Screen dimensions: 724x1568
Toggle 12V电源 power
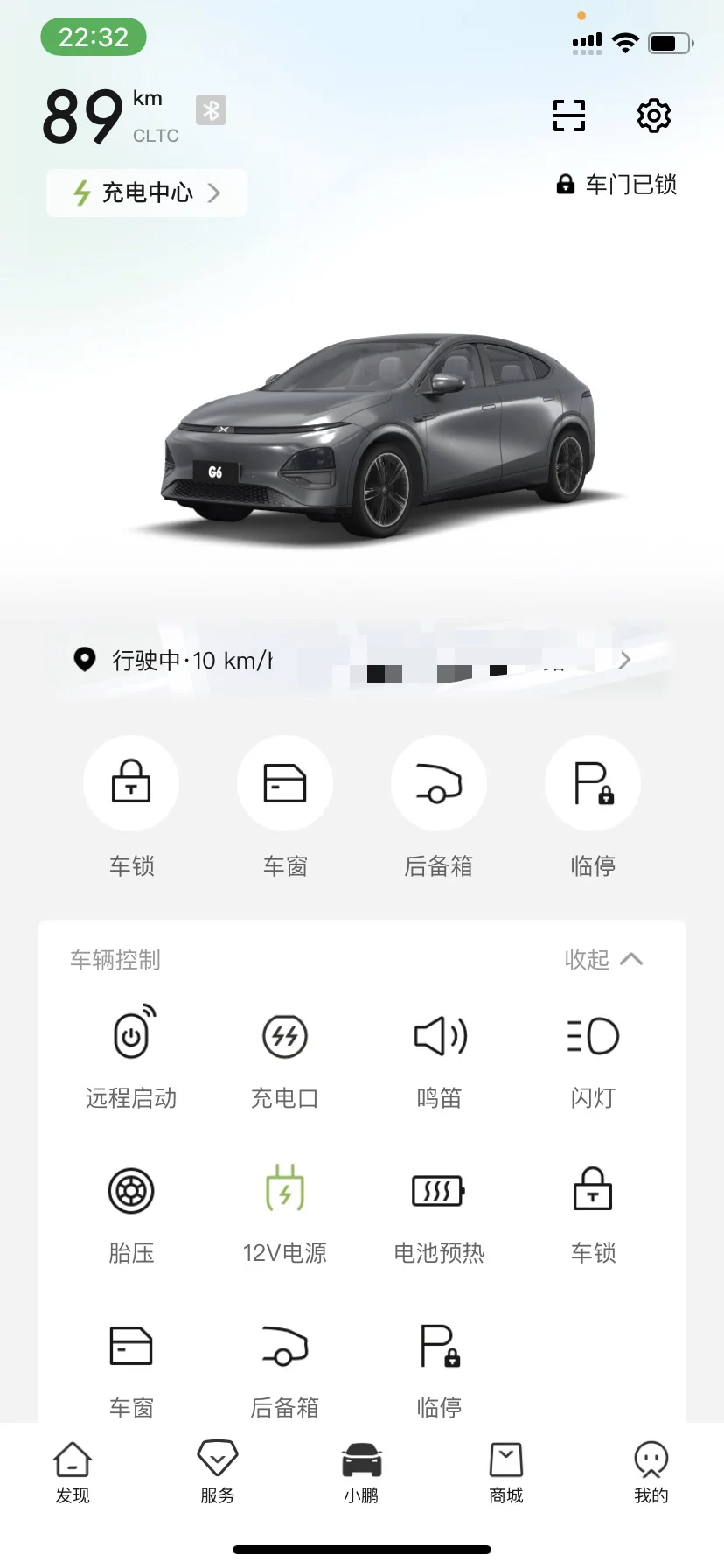click(285, 1213)
